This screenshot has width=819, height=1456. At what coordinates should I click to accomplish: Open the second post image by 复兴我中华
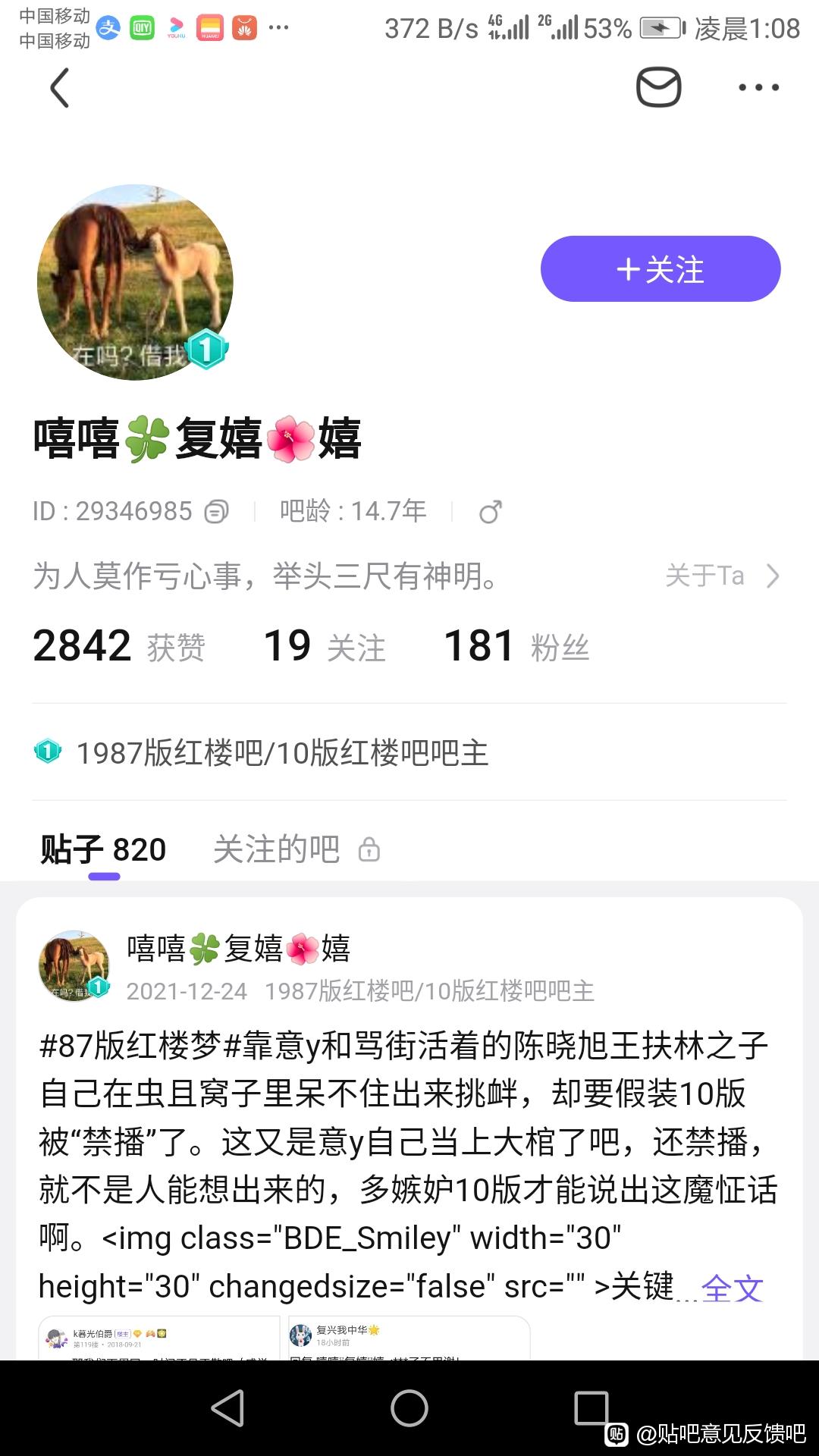click(x=409, y=1338)
